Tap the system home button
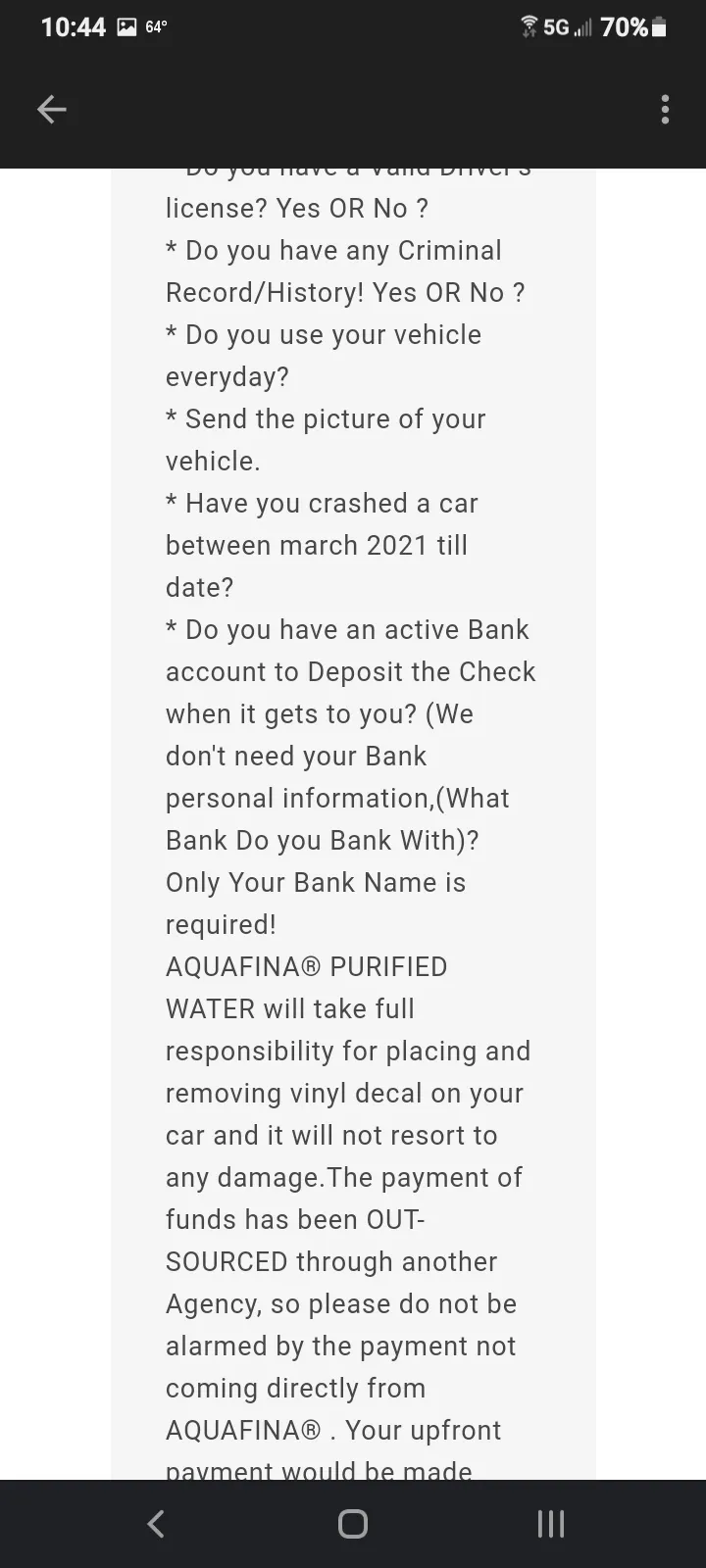This screenshot has width=706, height=1568. (x=353, y=1523)
